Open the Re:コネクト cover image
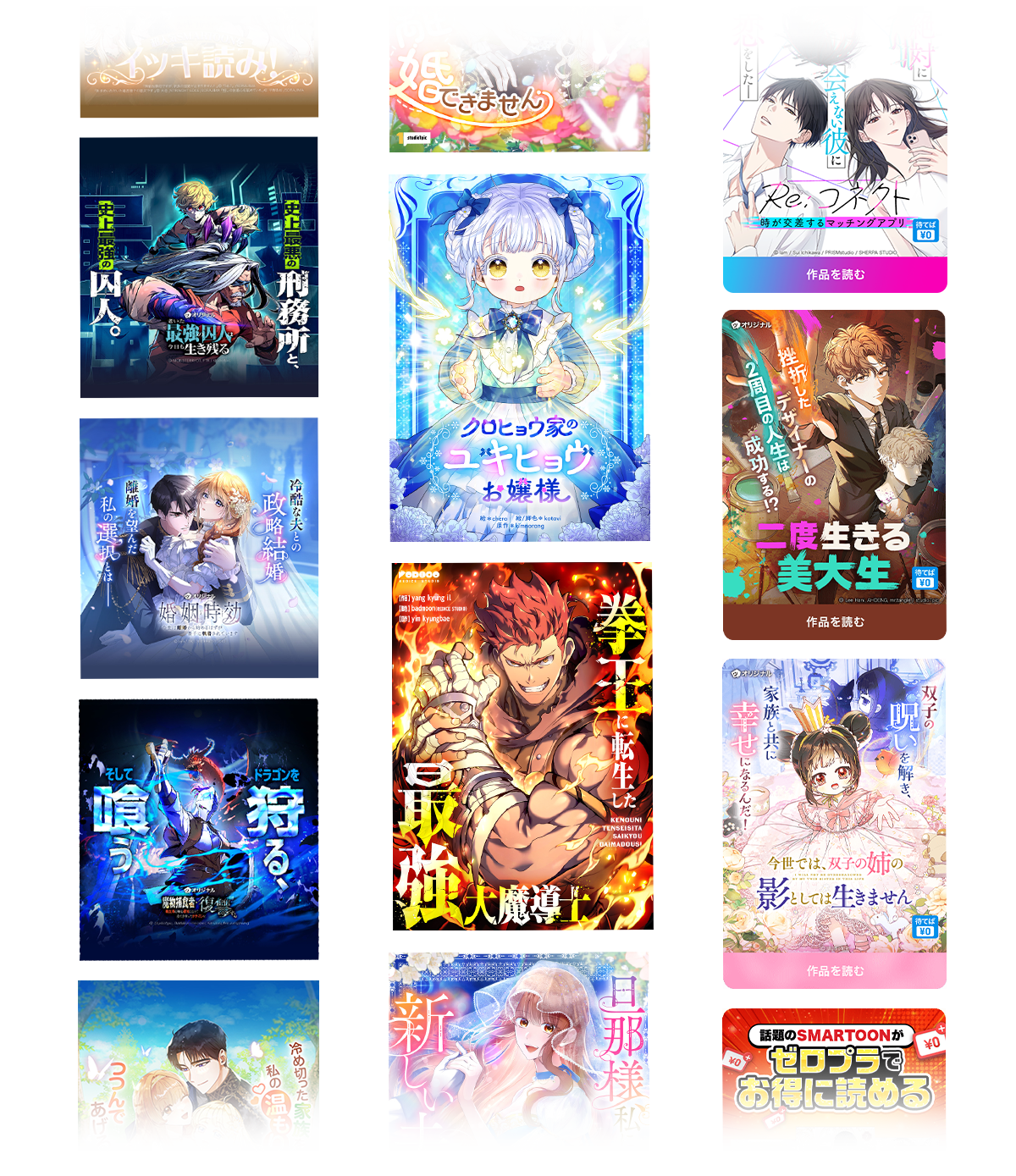 (835, 127)
